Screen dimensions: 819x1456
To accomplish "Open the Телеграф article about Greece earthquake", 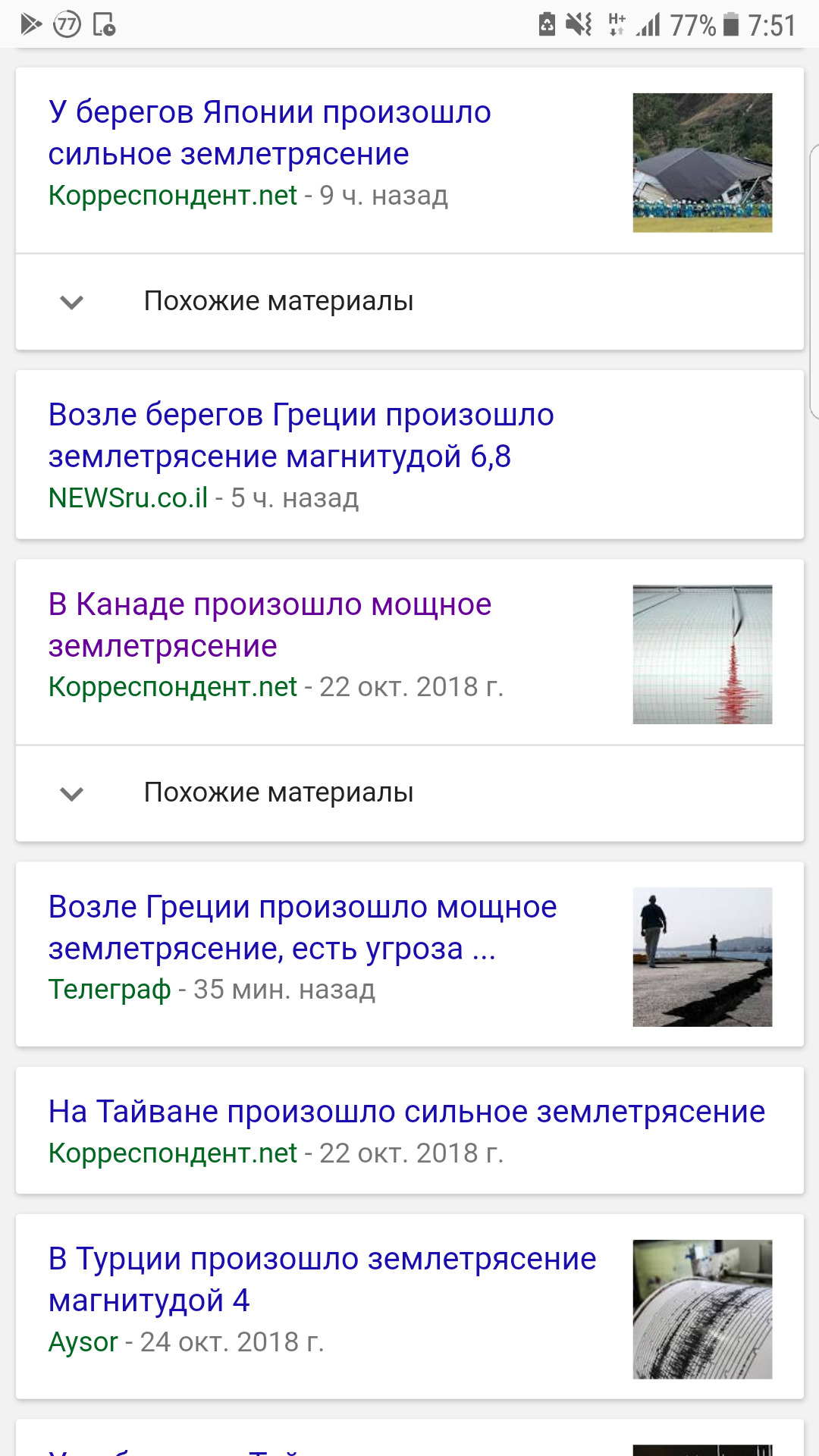I will coord(303,927).
